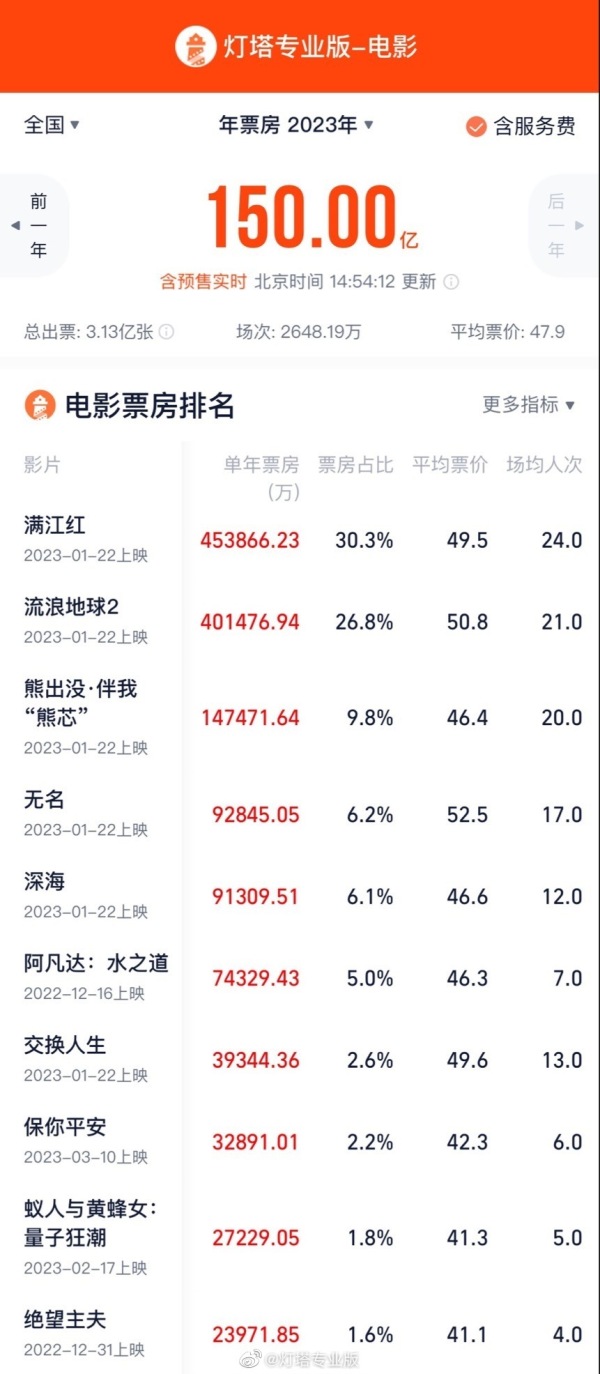The height and width of the screenshot is (1374, 600).
Task: Open the 年票房 2023年 picker
Action: (x=296, y=125)
